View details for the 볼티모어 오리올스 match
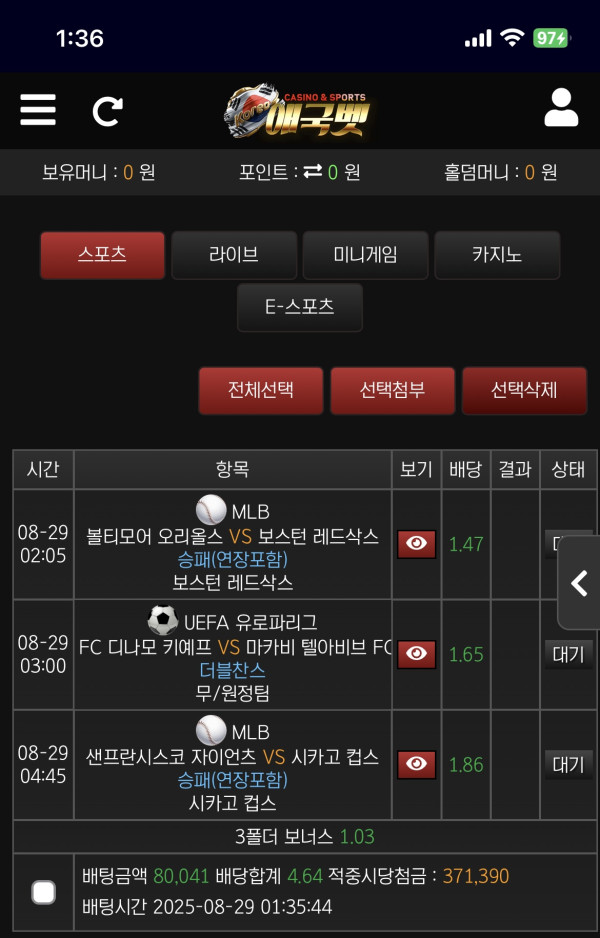Image resolution: width=600 pixels, height=938 pixels. pos(416,544)
